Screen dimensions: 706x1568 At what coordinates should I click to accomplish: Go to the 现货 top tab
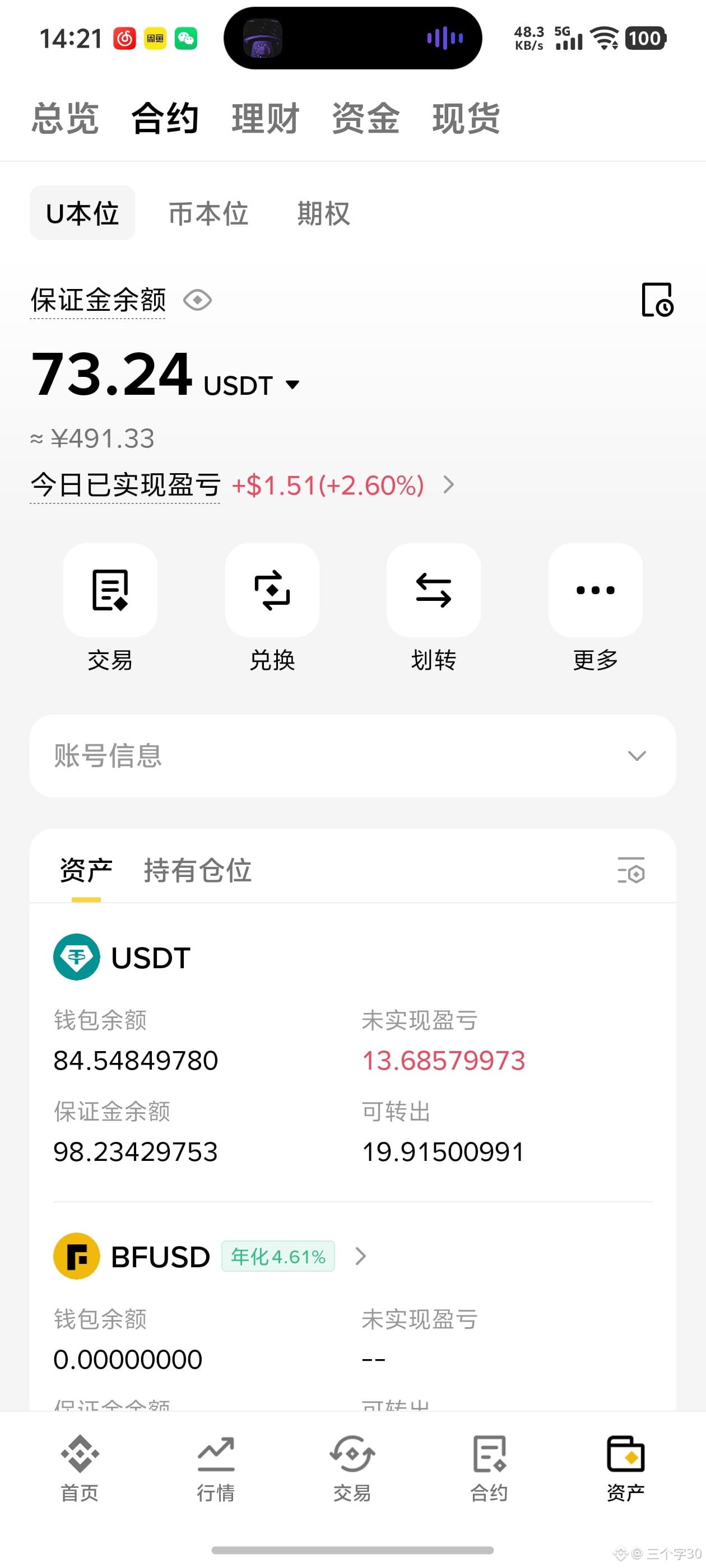tap(466, 118)
